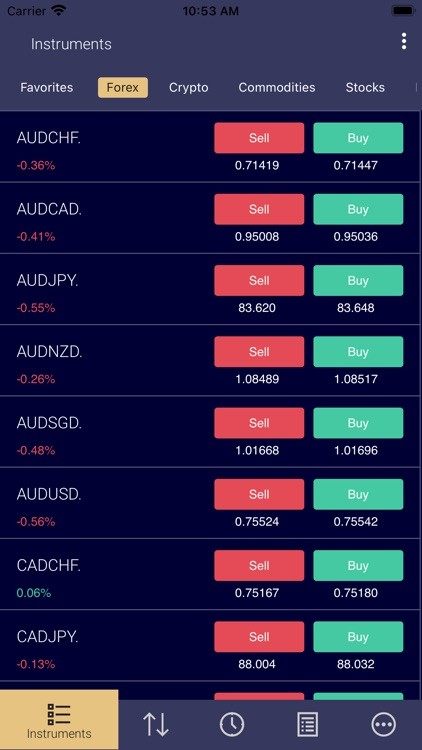Open the more options circle tab

click(384, 724)
